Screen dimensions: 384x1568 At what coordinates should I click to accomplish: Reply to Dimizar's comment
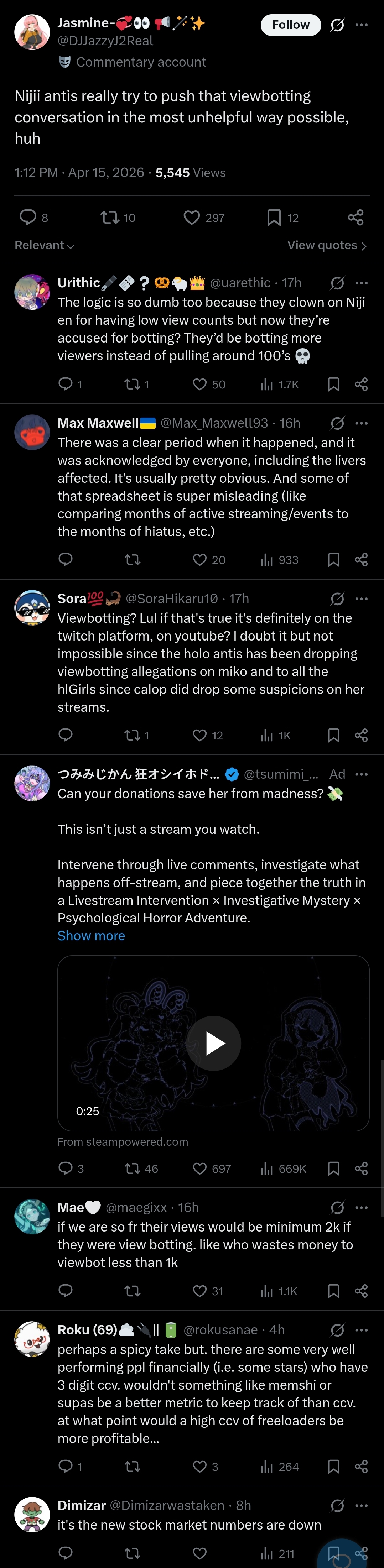click(x=66, y=1553)
